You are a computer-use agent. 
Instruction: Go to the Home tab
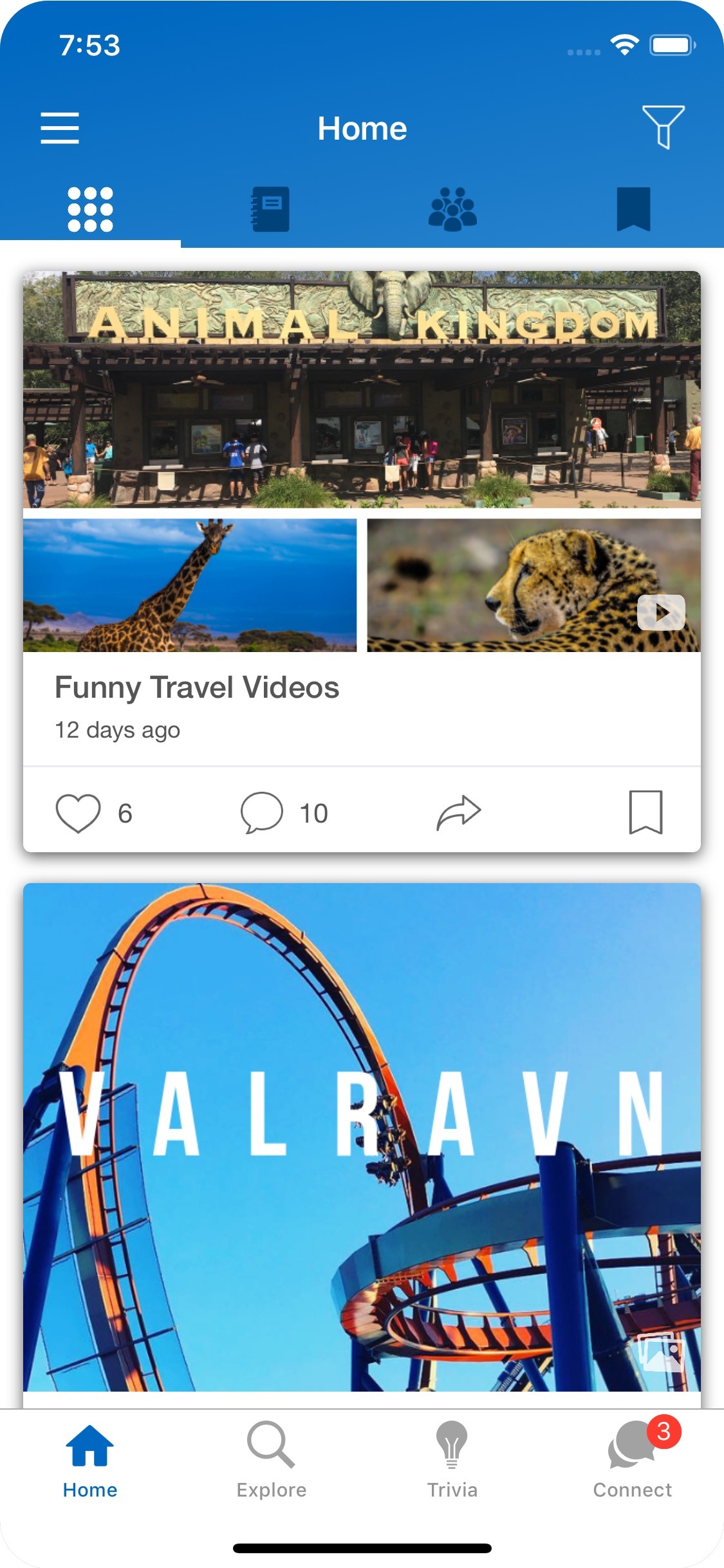coord(90,1461)
